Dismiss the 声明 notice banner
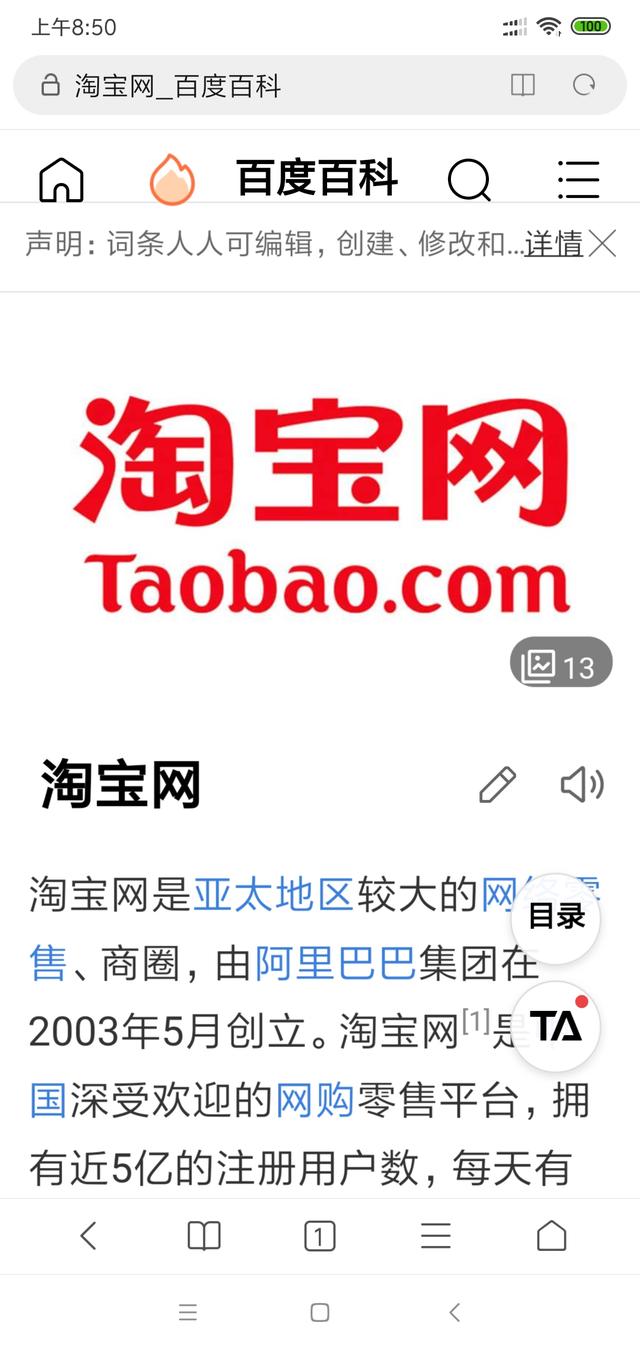Viewport: 640px width, 1351px height. point(602,244)
